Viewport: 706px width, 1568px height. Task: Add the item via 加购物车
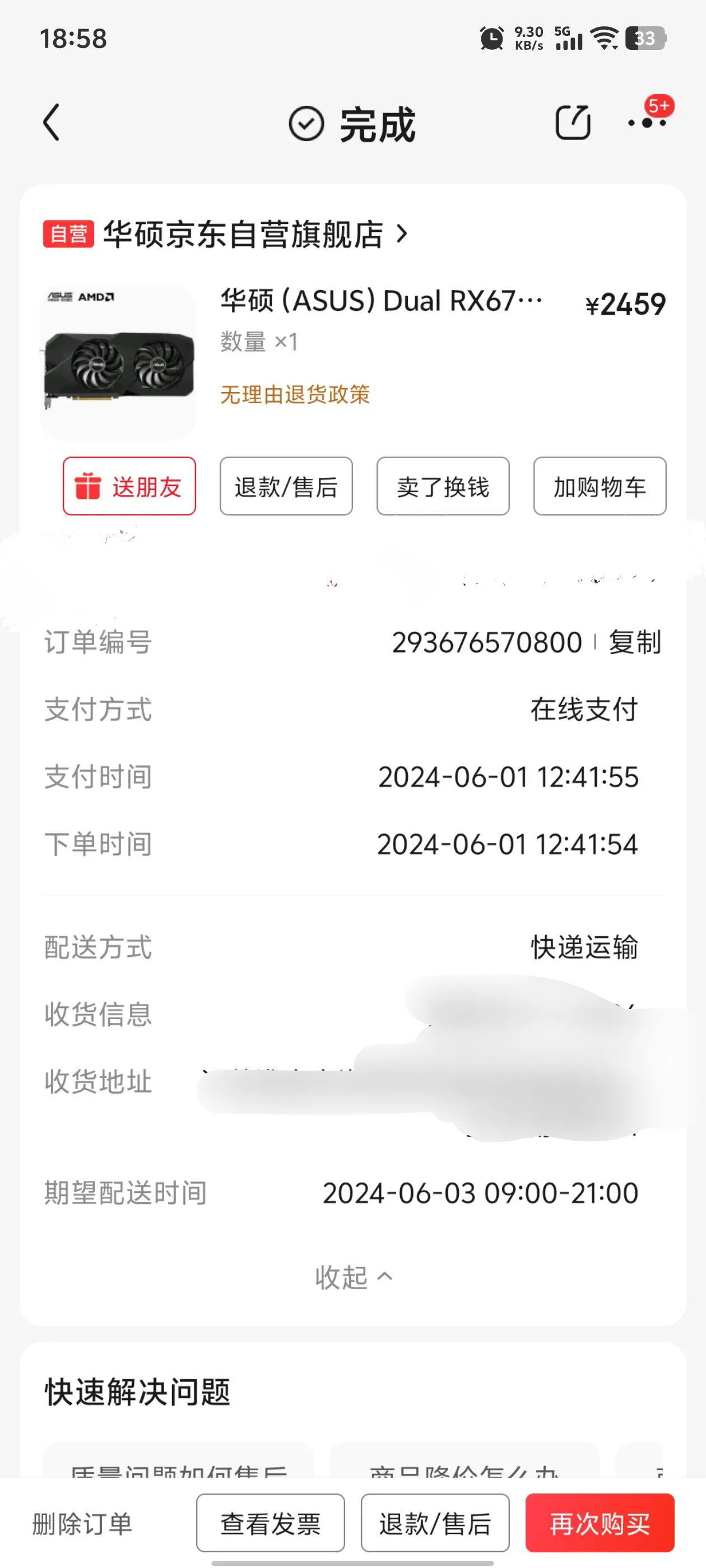(600, 486)
